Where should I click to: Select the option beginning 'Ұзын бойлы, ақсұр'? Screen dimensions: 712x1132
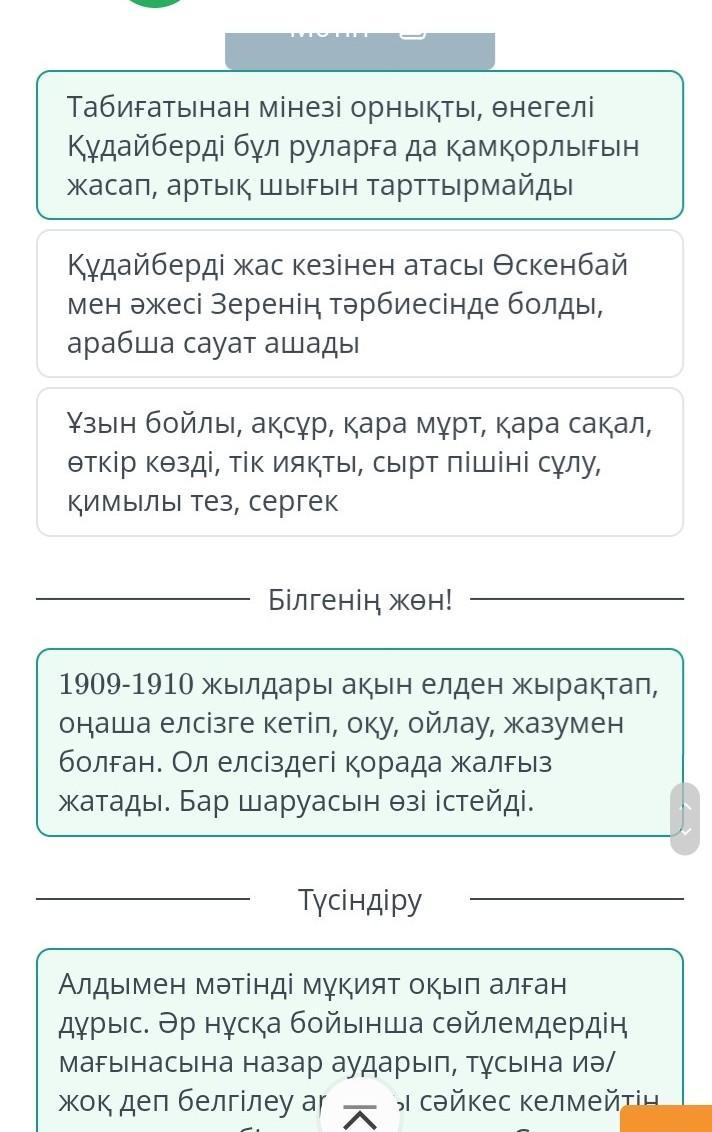[360, 462]
